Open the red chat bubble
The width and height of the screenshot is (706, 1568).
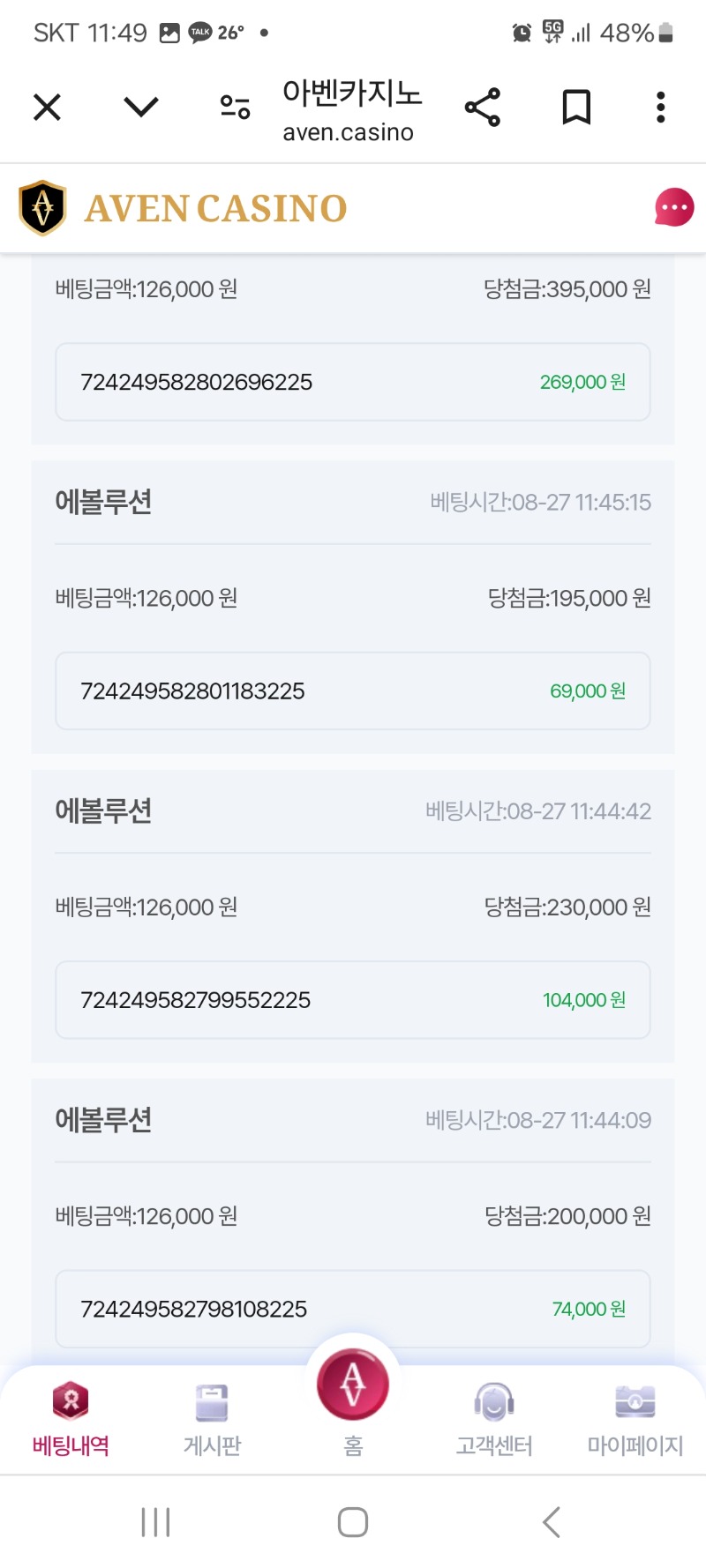674,208
